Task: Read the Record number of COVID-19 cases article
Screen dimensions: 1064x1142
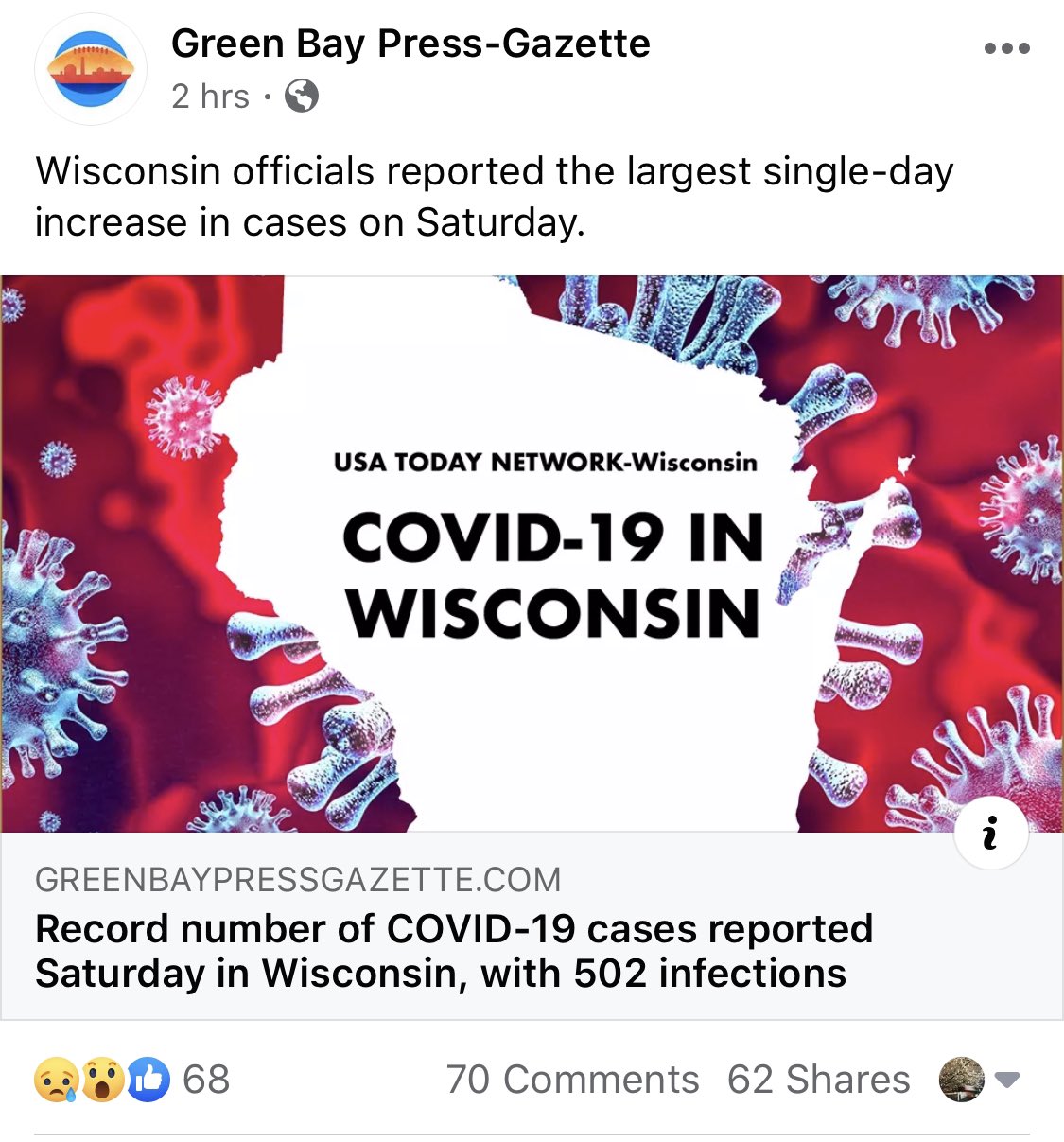Action: [454, 951]
